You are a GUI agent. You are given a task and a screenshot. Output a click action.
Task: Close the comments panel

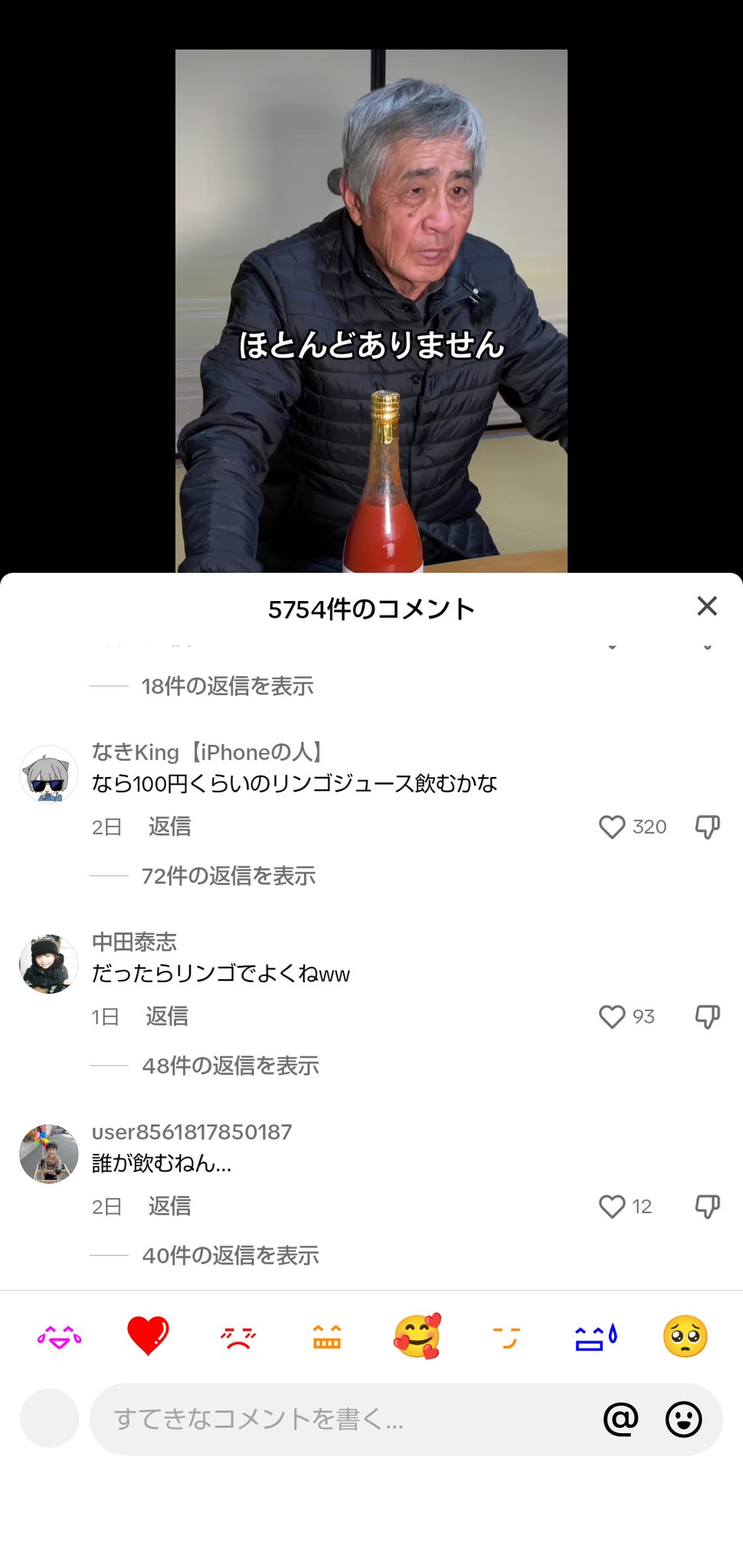[x=707, y=606]
